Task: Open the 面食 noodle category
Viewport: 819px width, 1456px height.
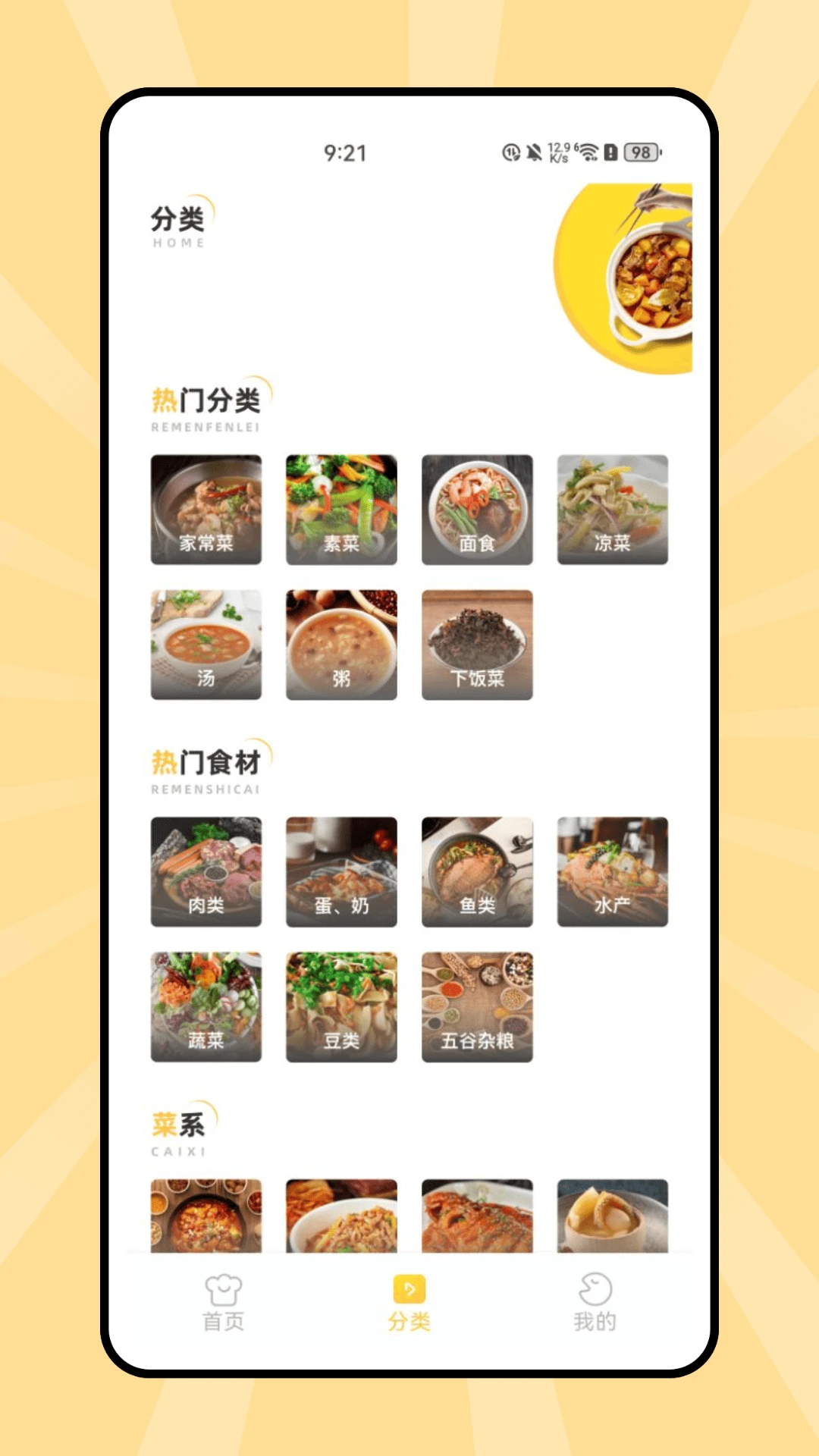Action: click(x=477, y=510)
